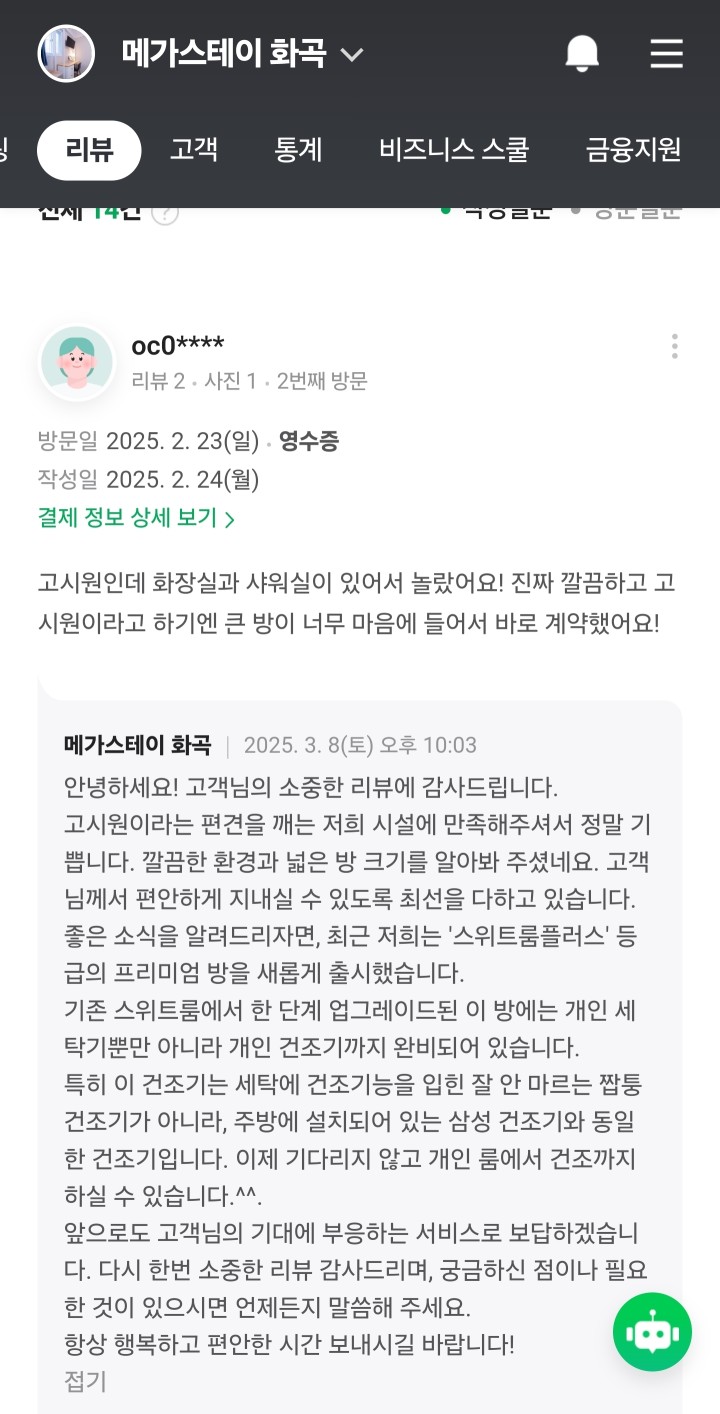View reviewer oc0**** profile picture

click(76, 362)
